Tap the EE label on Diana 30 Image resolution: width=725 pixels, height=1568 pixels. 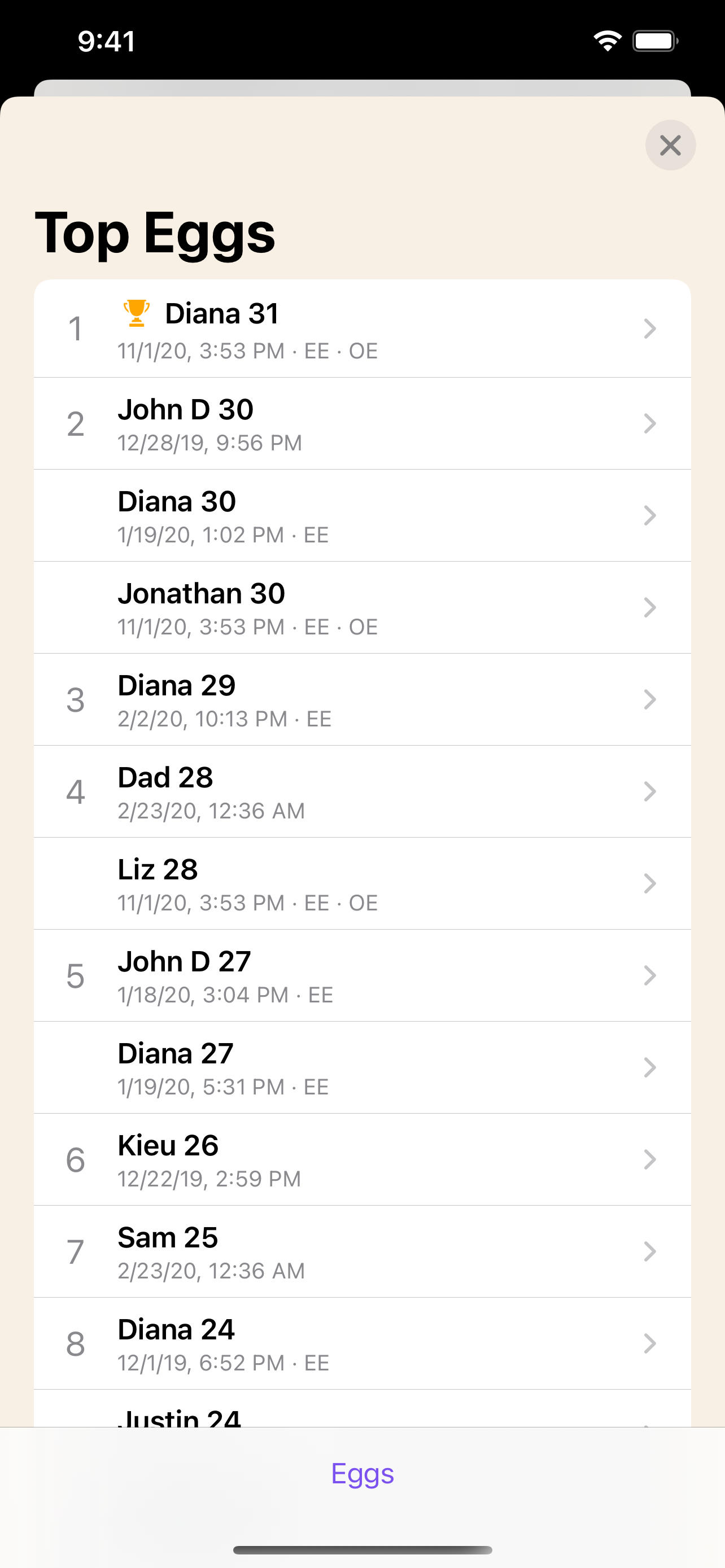(x=316, y=535)
